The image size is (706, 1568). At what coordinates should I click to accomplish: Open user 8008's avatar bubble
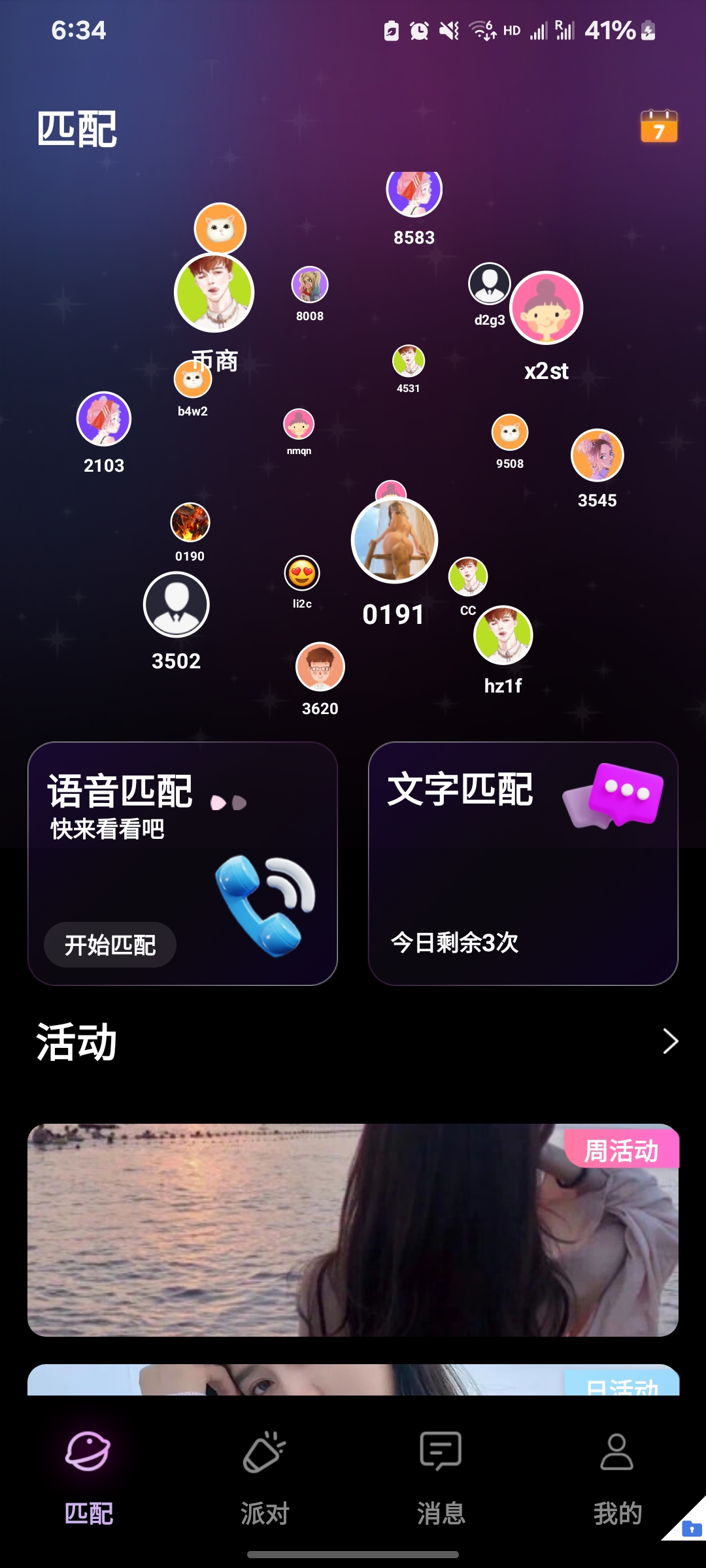(310, 285)
